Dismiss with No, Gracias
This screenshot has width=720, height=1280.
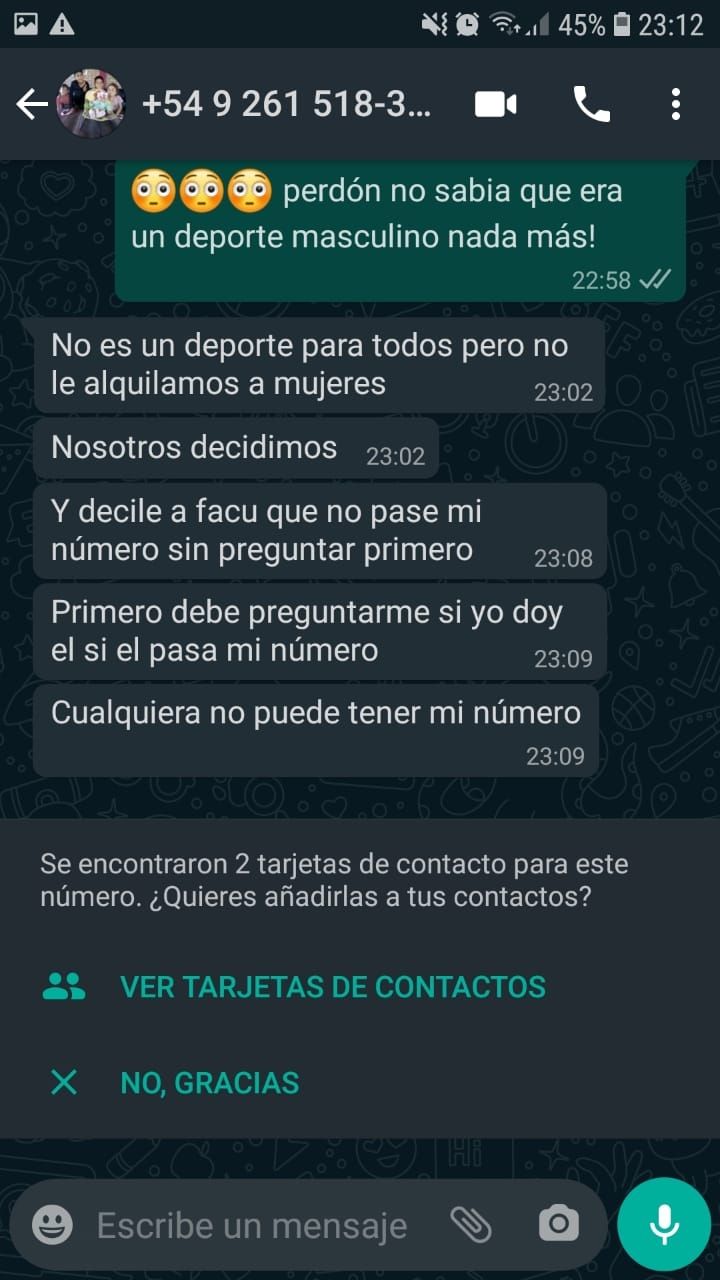point(209,1082)
